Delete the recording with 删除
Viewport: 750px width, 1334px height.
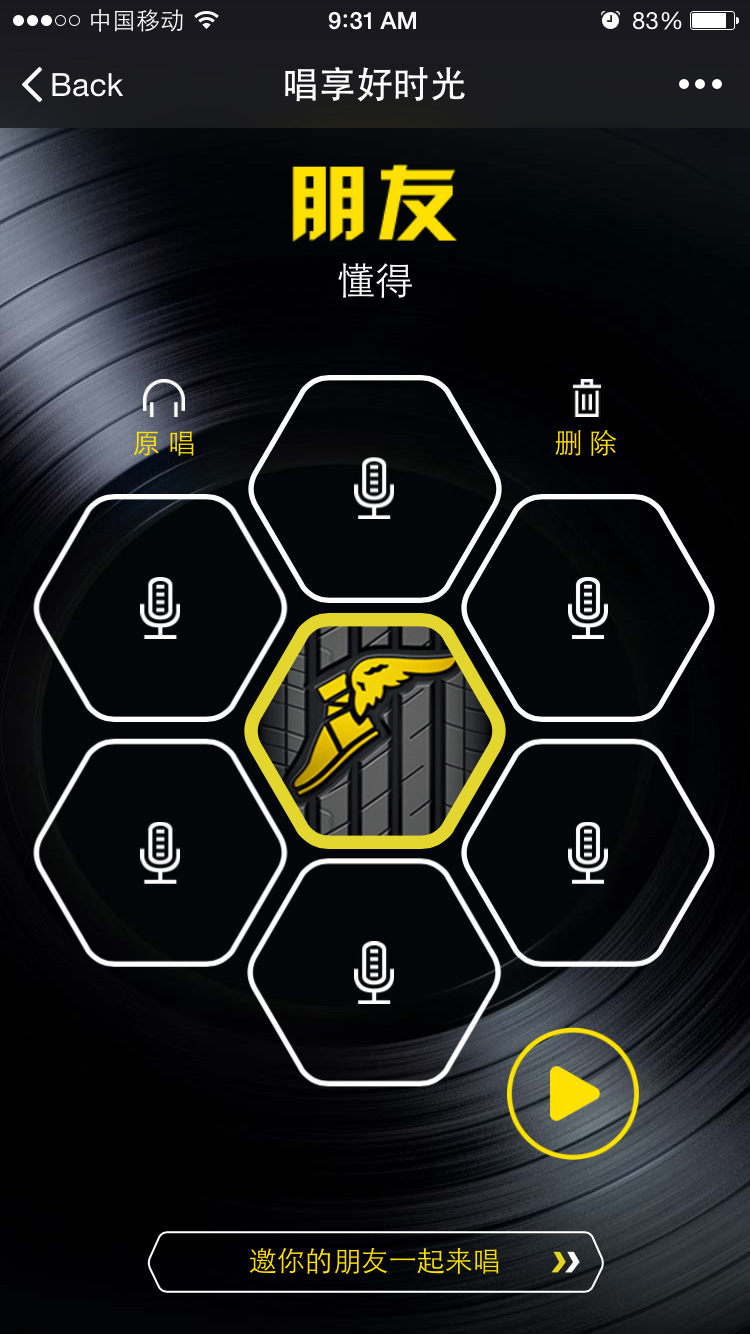point(586,418)
